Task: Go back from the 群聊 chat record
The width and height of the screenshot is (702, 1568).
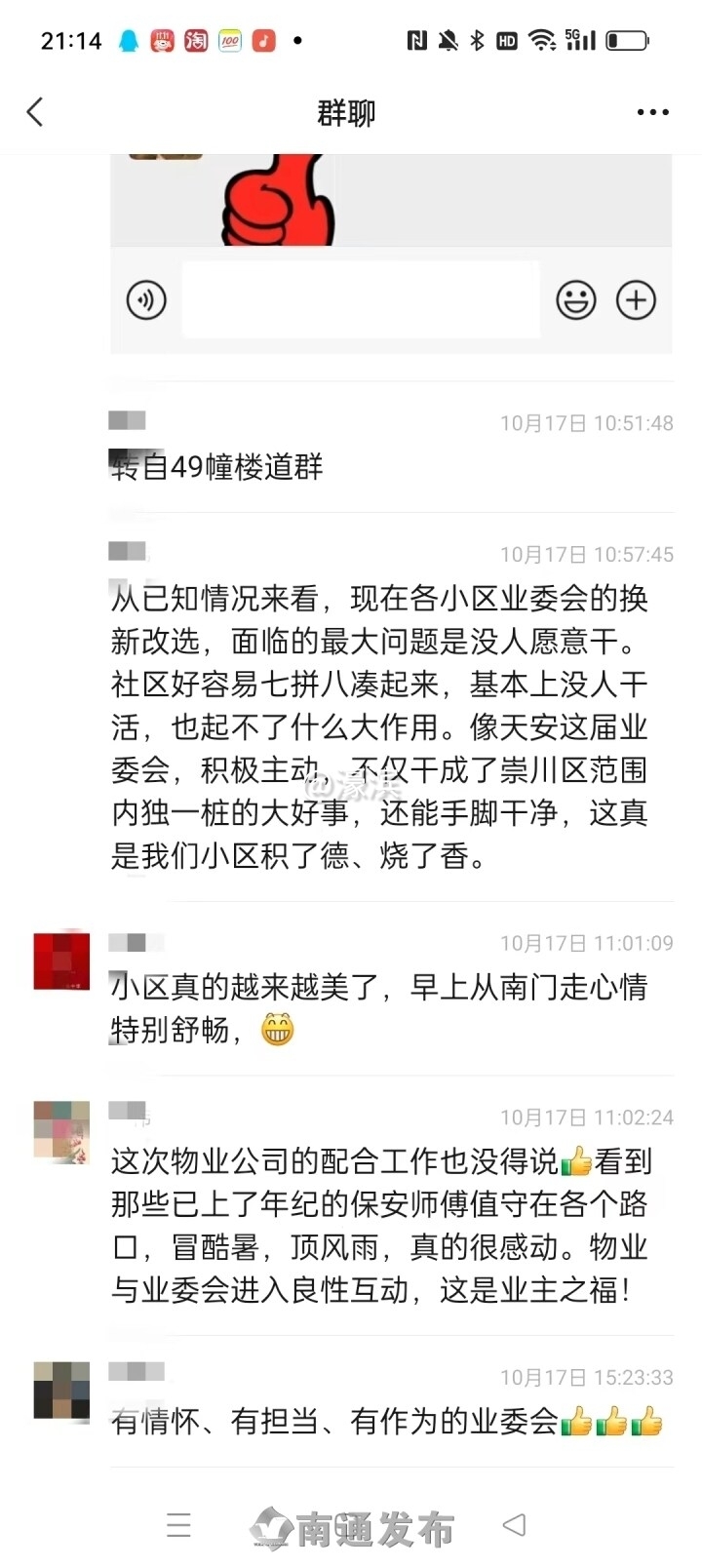Action: (36, 112)
